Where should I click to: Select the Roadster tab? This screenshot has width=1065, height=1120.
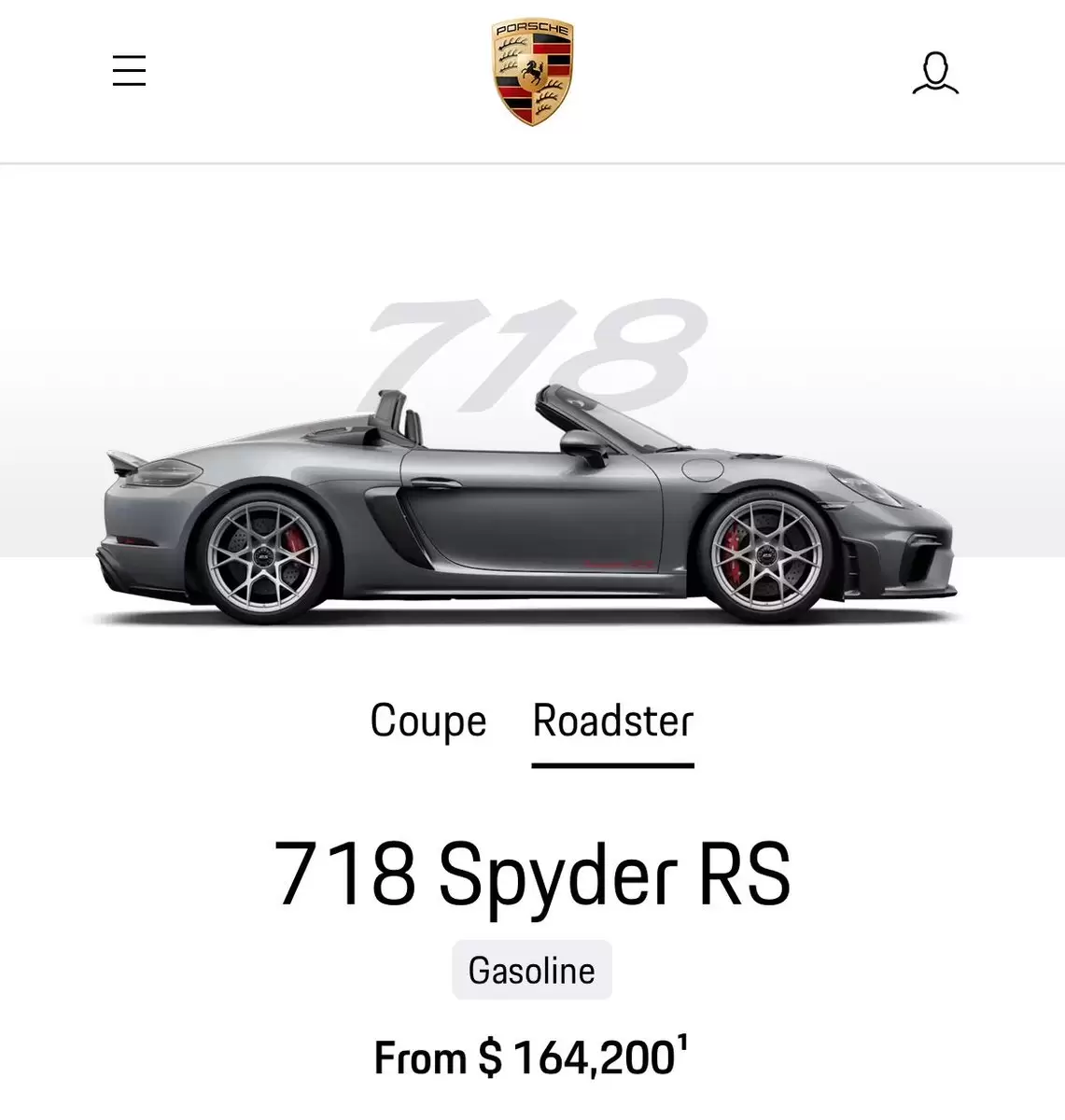point(612,721)
